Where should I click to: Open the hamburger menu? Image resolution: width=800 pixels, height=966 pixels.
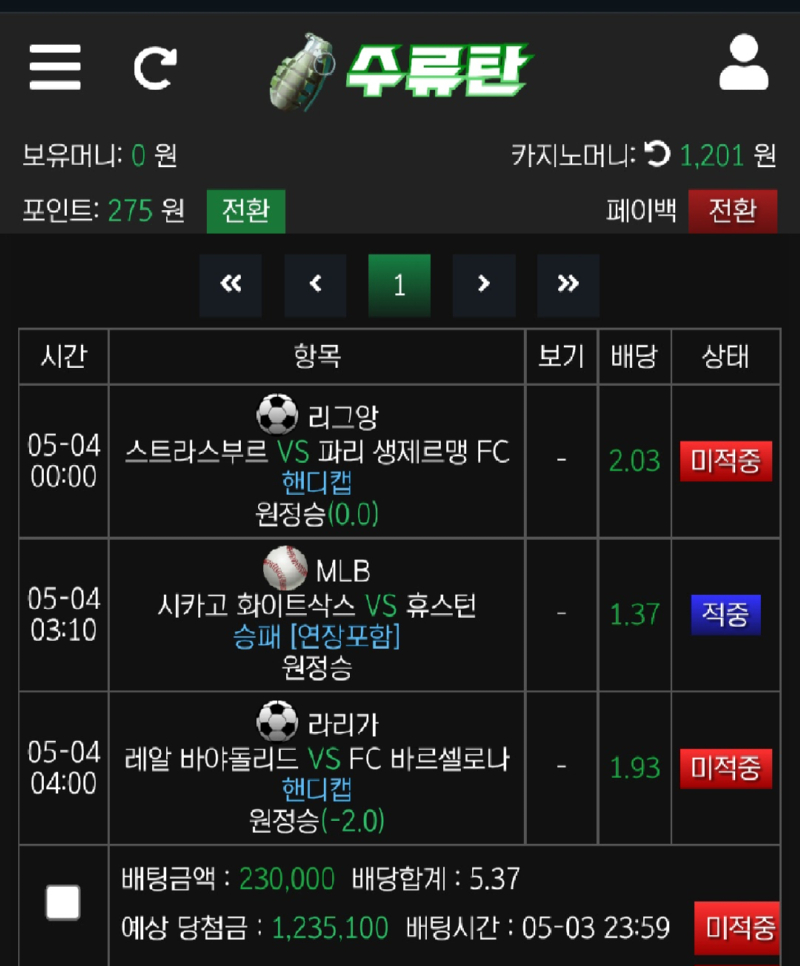click(x=55, y=67)
